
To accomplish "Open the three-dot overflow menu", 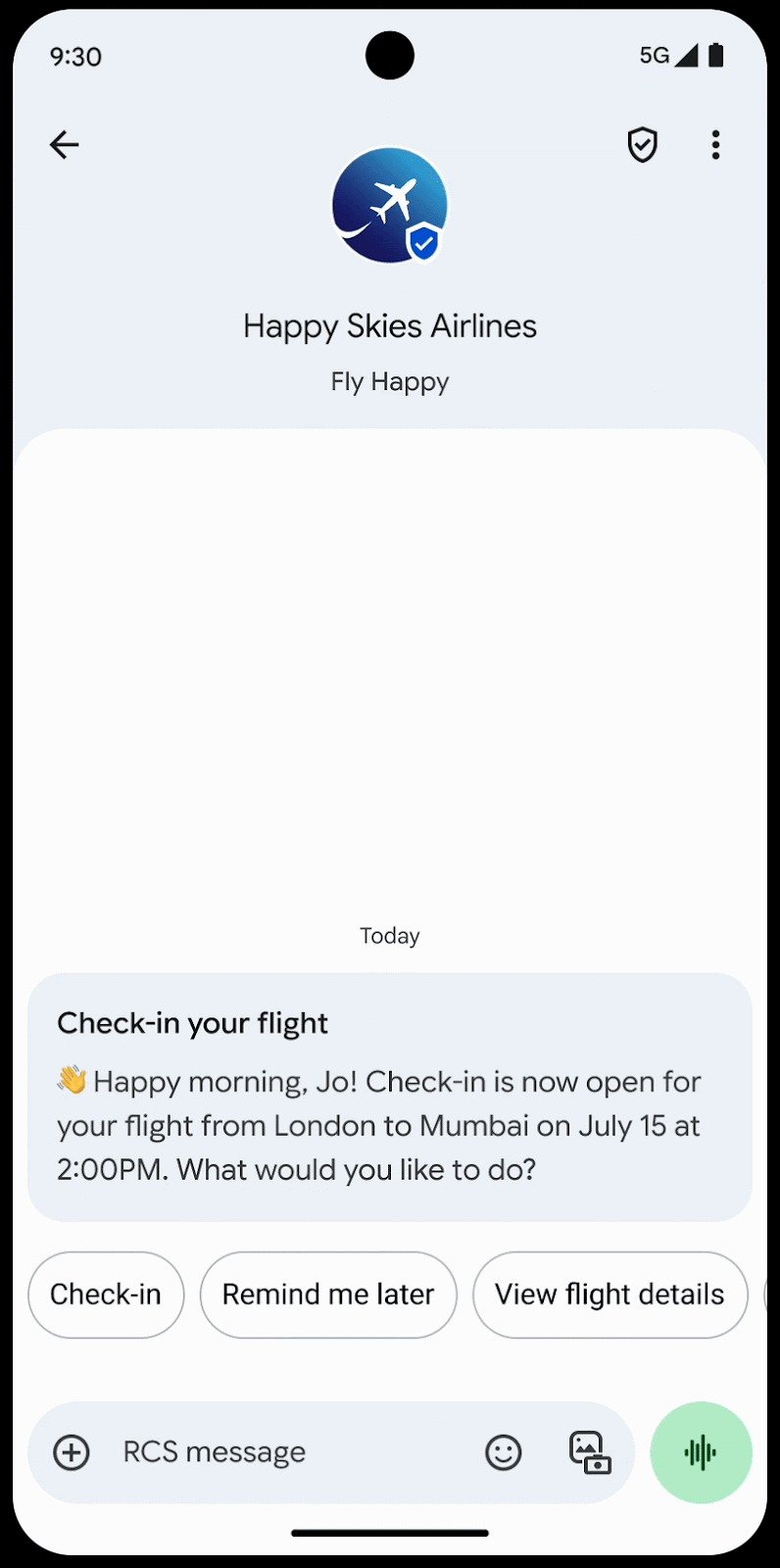I will click(x=716, y=145).
